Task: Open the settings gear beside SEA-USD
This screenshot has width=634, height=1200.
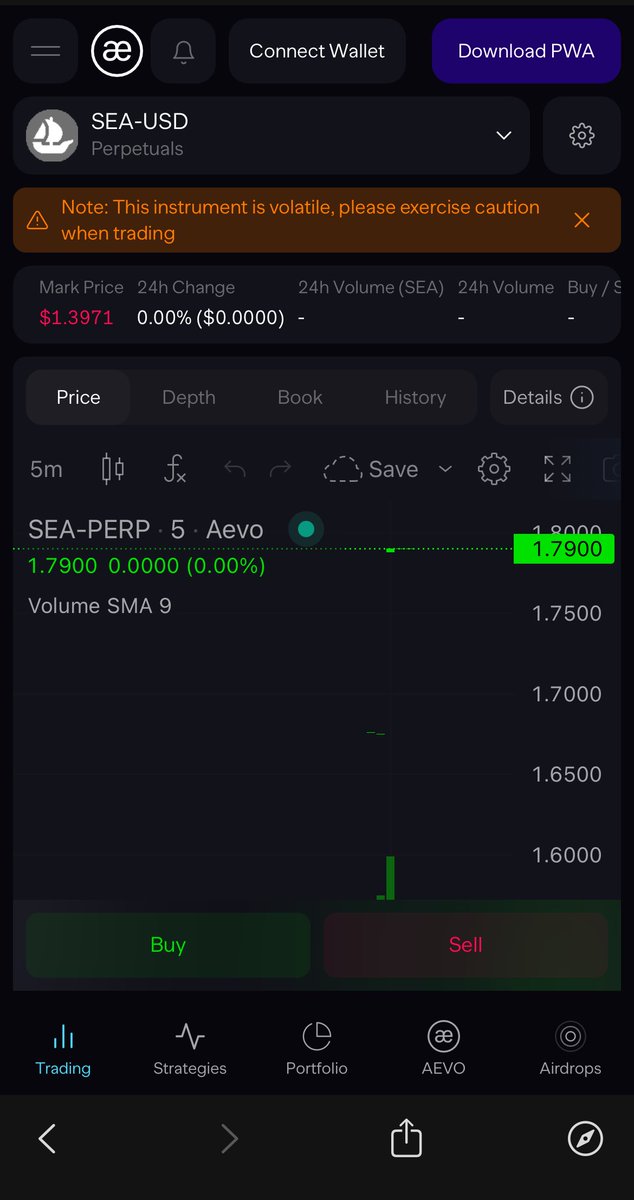Action: coord(582,135)
